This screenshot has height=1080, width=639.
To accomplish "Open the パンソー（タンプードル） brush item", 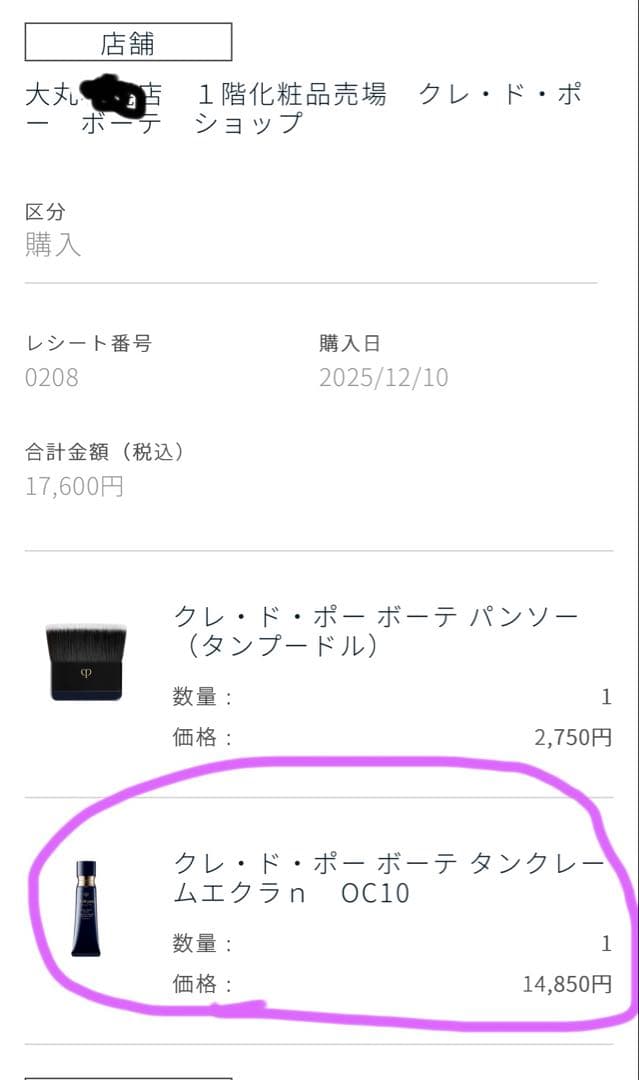I will click(375, 631).
